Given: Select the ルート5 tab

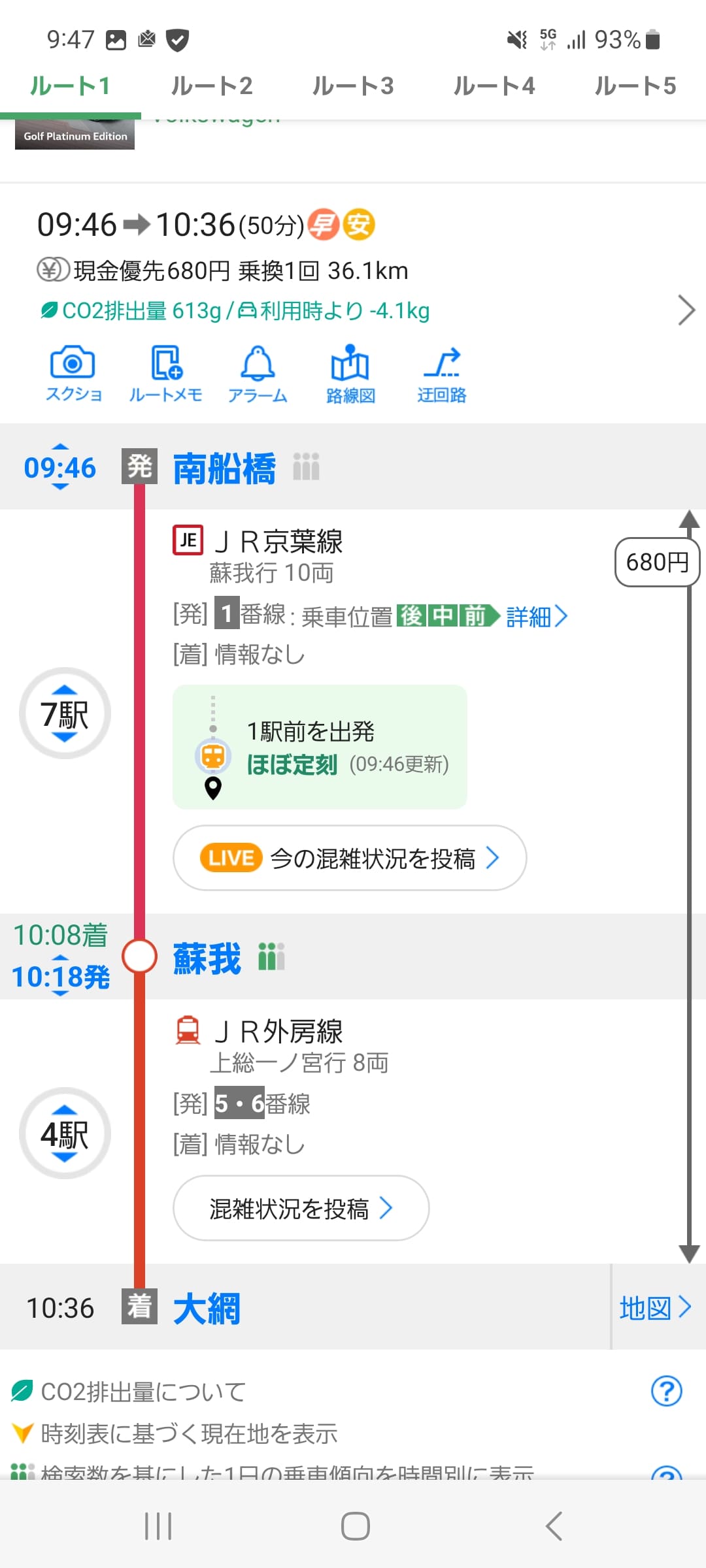Looking at the screenshot, I should tap(635, 86).
